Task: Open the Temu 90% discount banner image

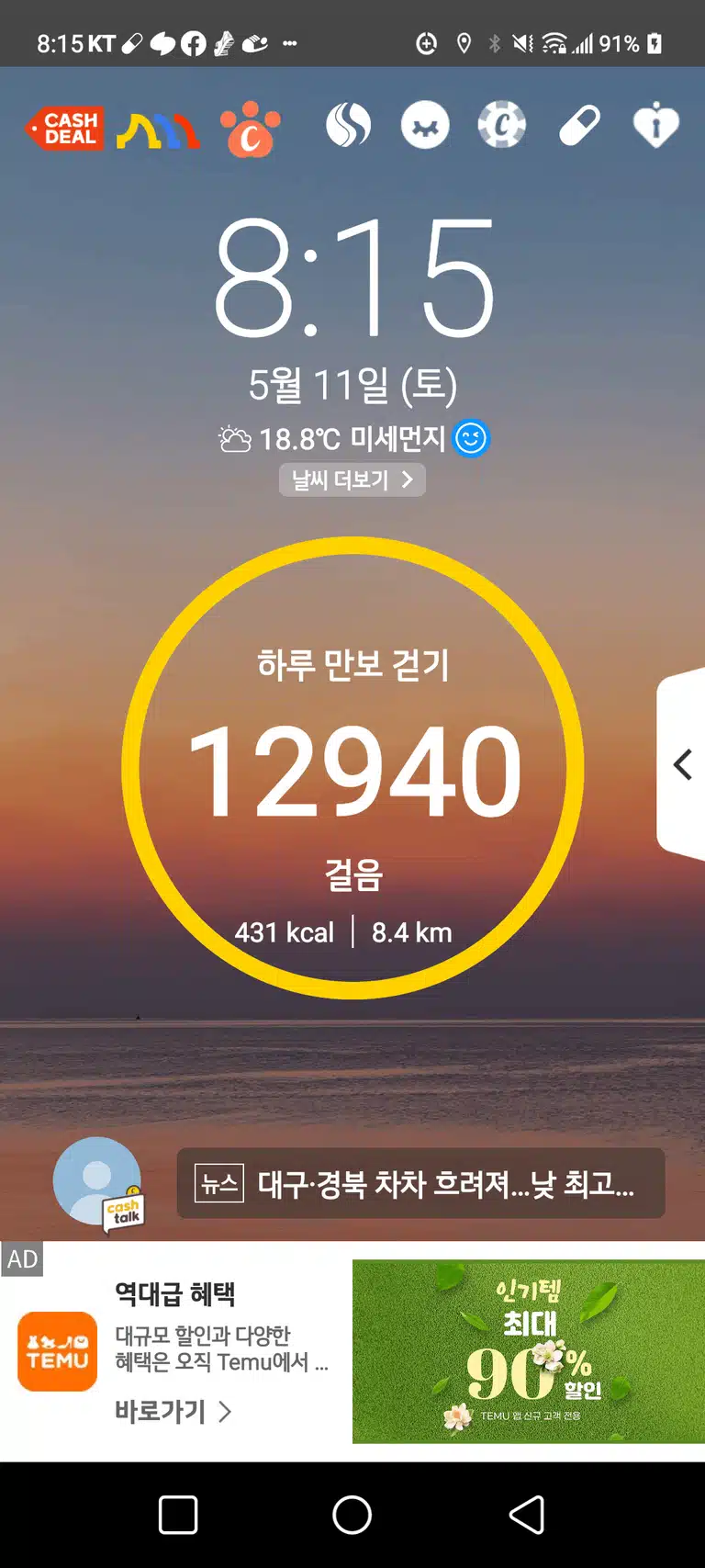Action: pos(529,1351)
